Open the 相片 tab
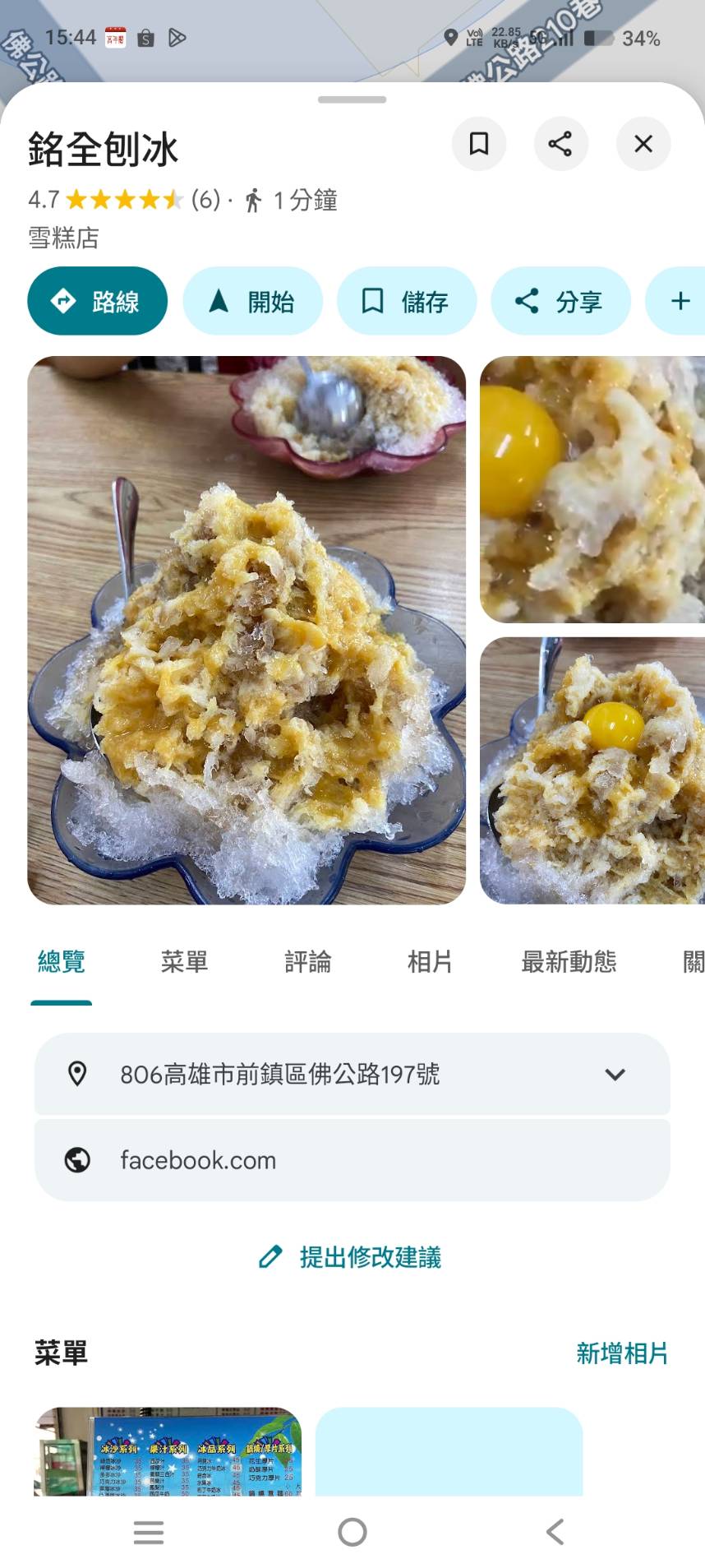The width and height of the screenshot is (705, 1568). coord(430,961)
